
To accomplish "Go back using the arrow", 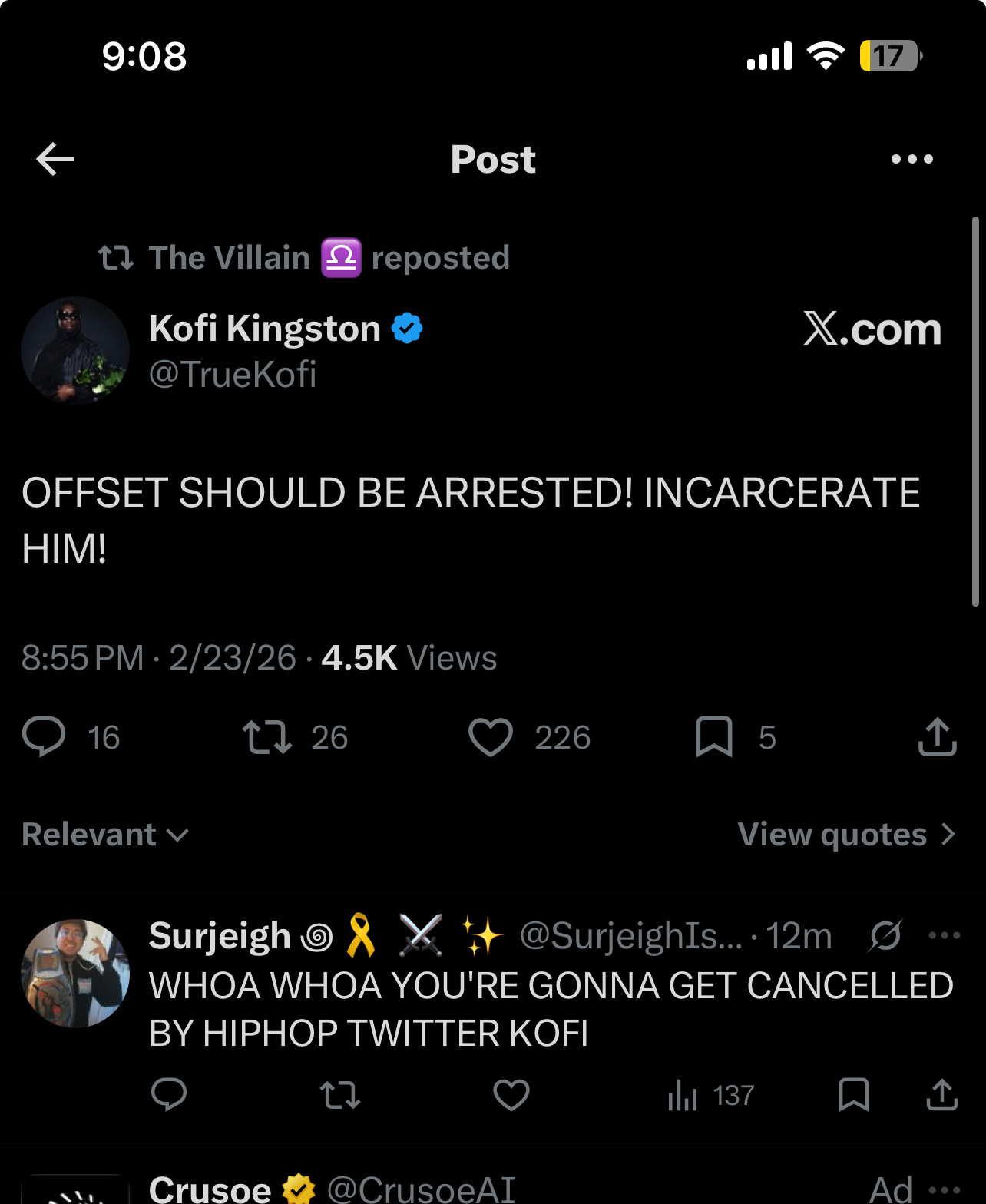I will pyautogui.click(x=55, y=159).
